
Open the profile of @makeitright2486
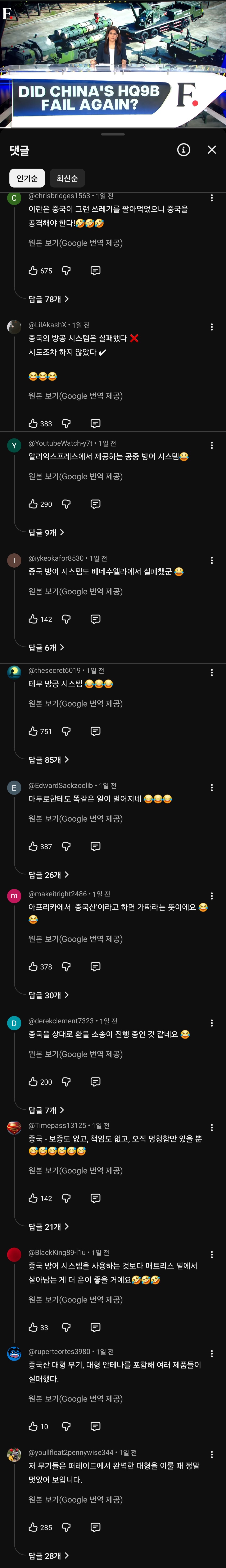click(14, 896)
